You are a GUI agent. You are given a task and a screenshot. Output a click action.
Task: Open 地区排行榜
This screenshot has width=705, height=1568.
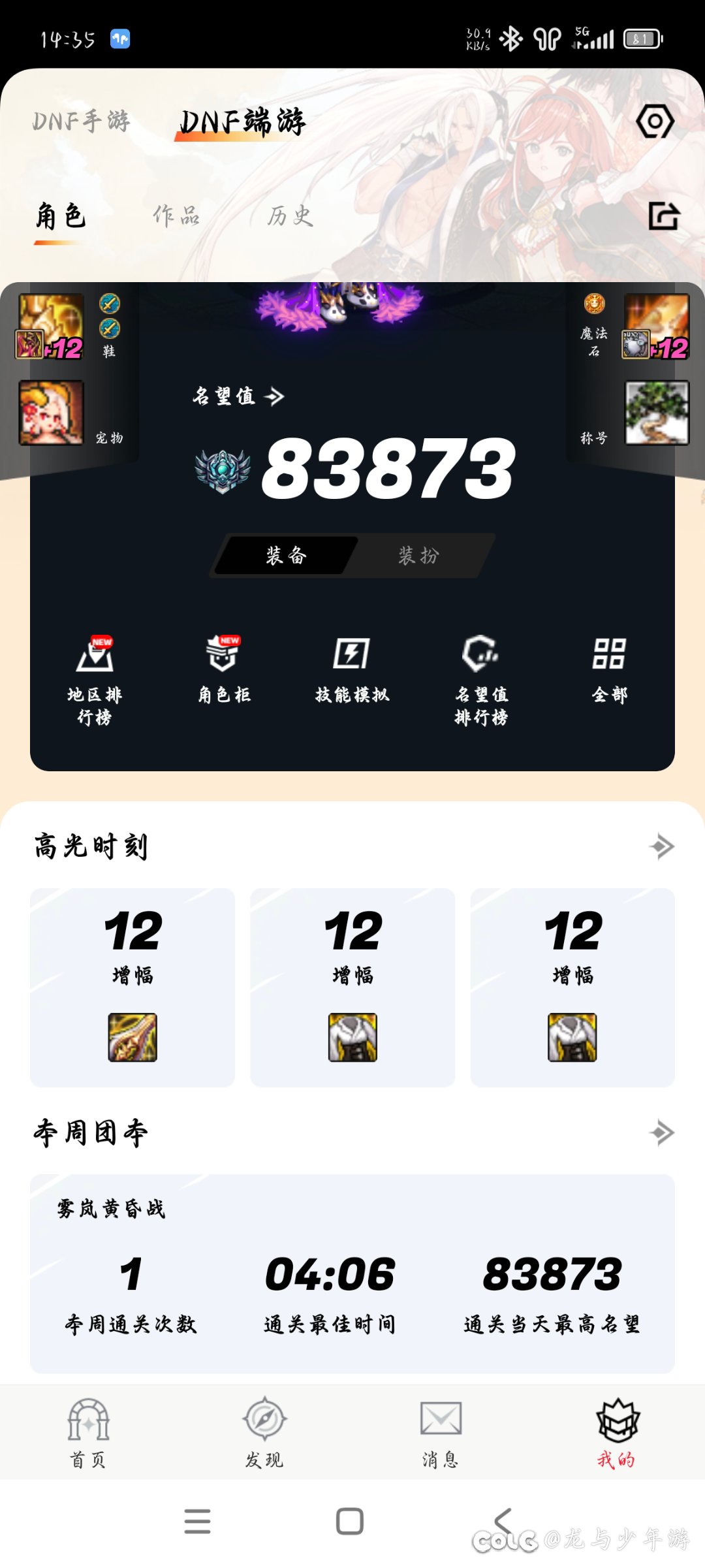point(95,680)
